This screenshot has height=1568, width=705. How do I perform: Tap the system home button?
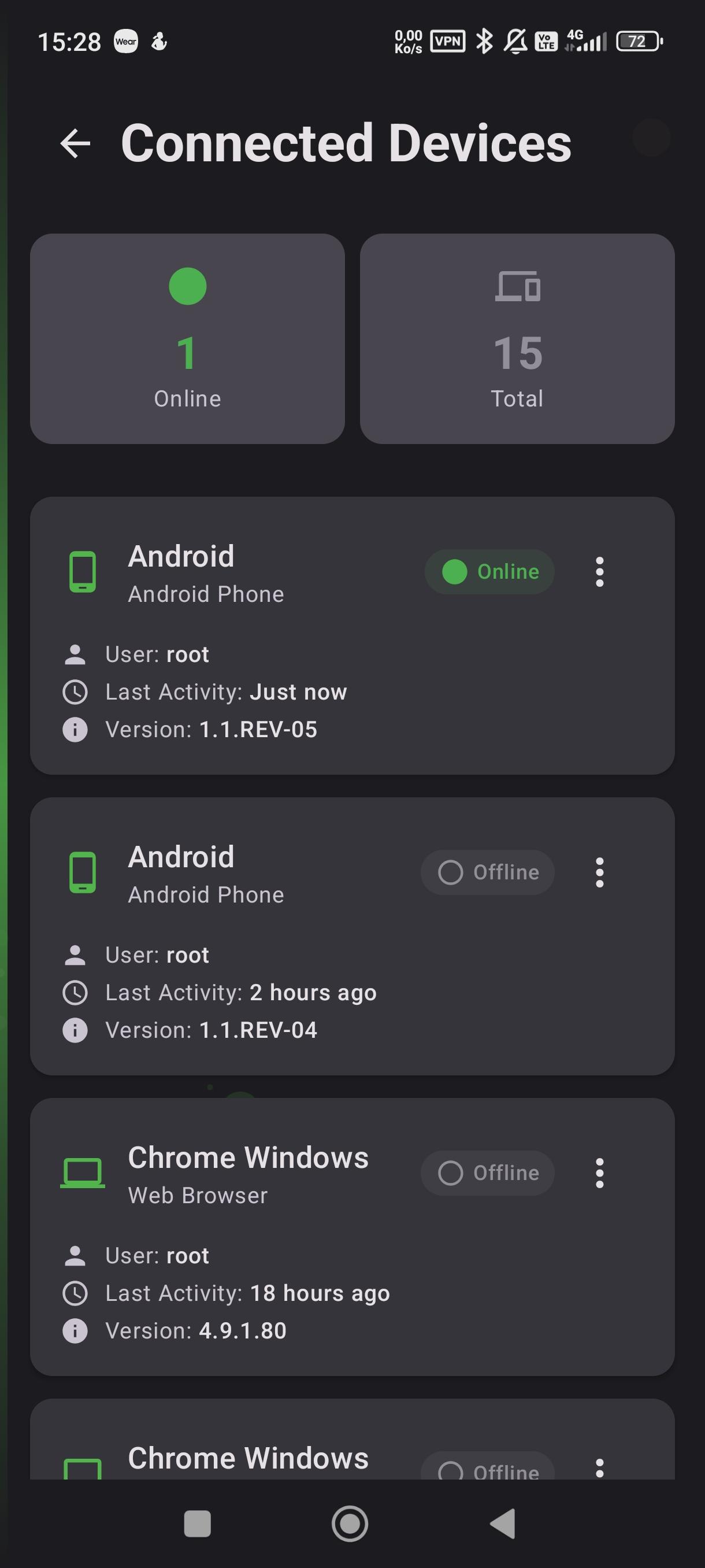[350, 1523]
